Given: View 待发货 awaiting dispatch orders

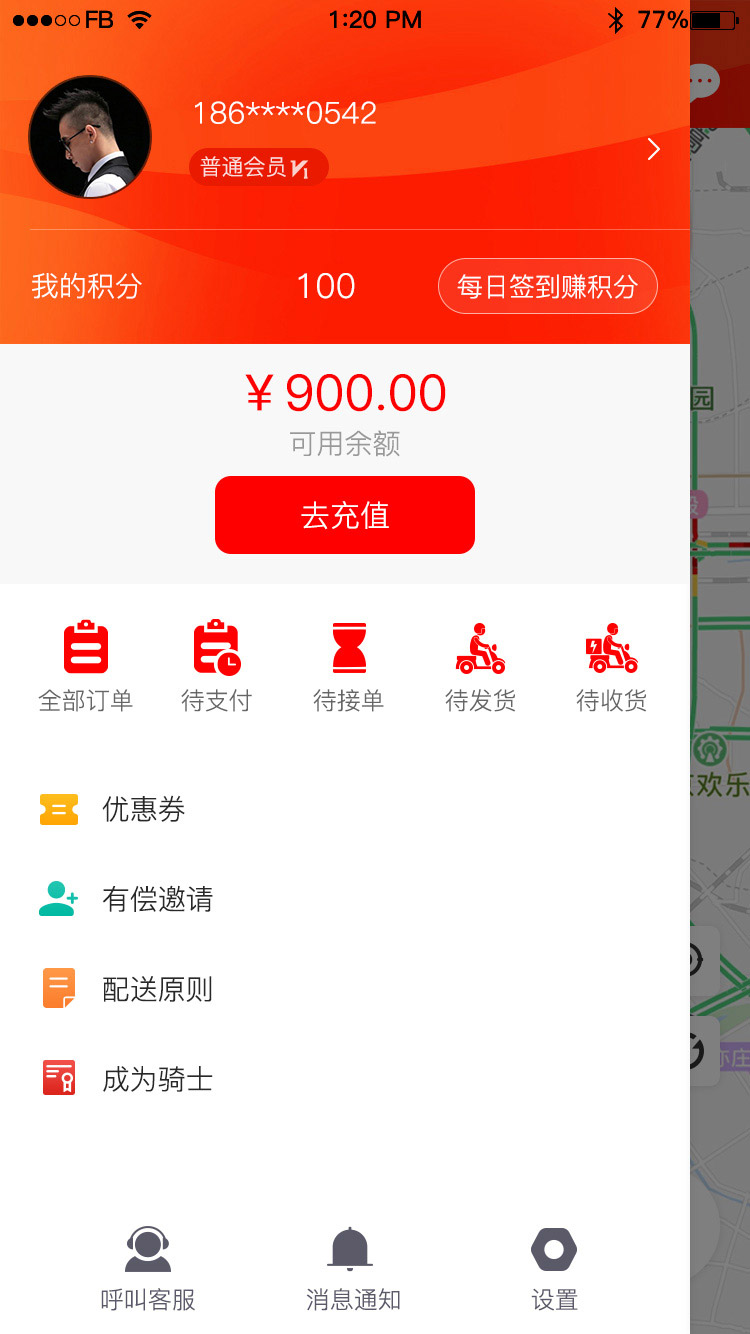Looking at the screenshot, I should [x=480, y=666].
